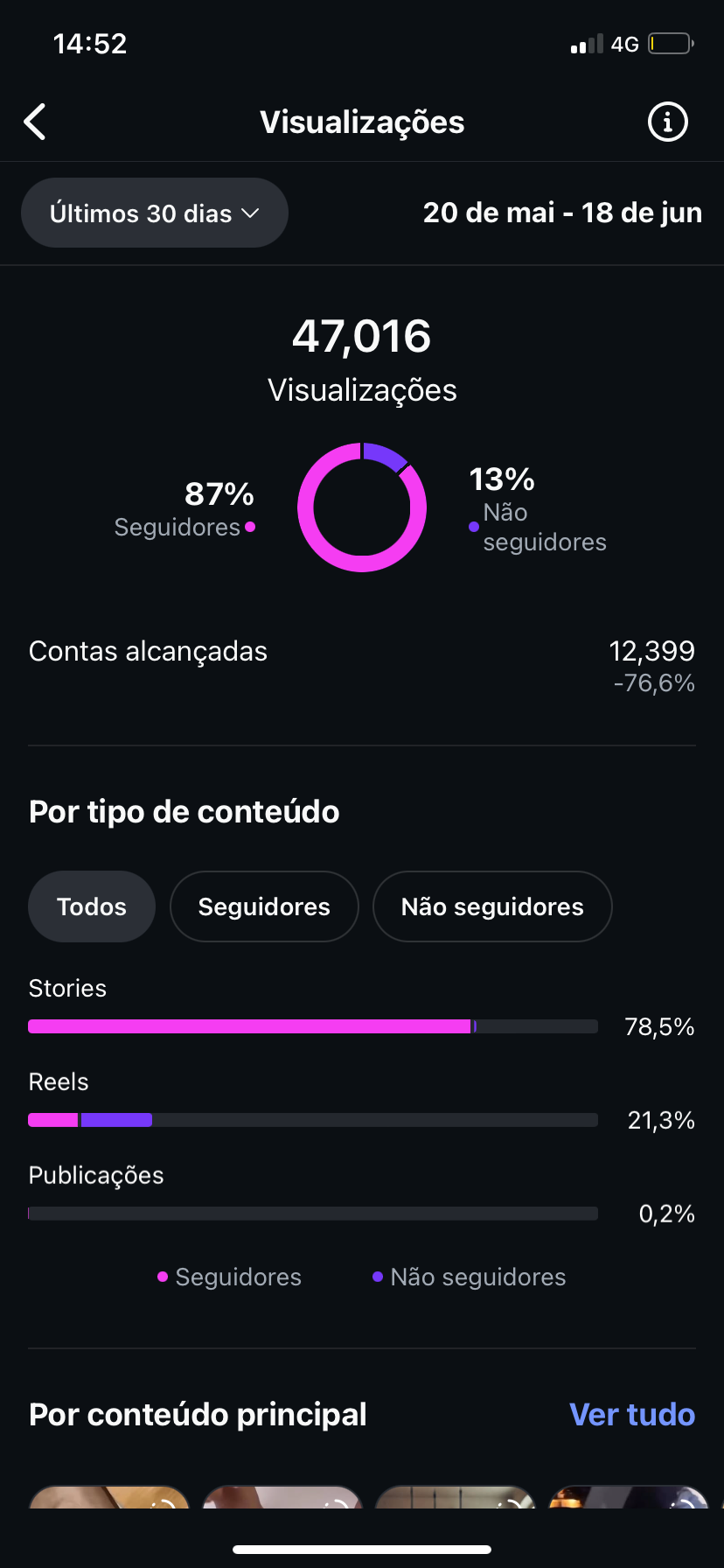Open the Contas alcançadas details row
724x1568 pixels.
point(362,666)
